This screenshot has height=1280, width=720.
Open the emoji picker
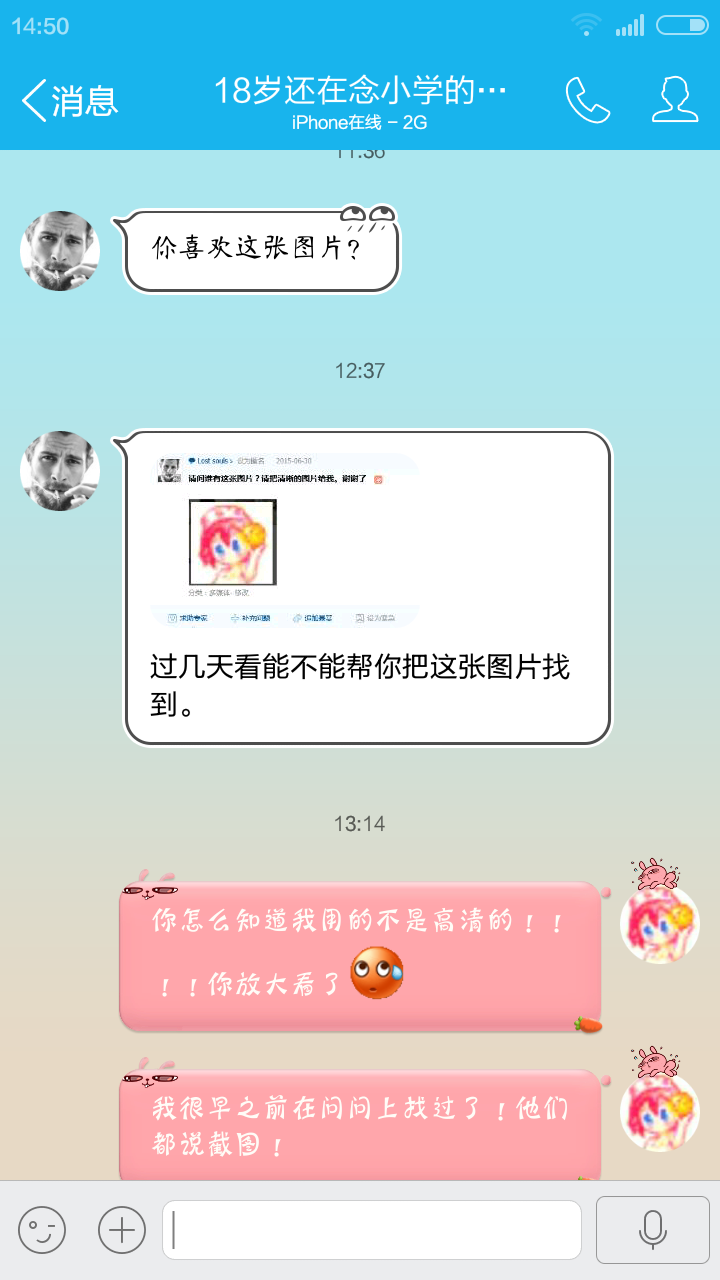tap(42, 1229)
